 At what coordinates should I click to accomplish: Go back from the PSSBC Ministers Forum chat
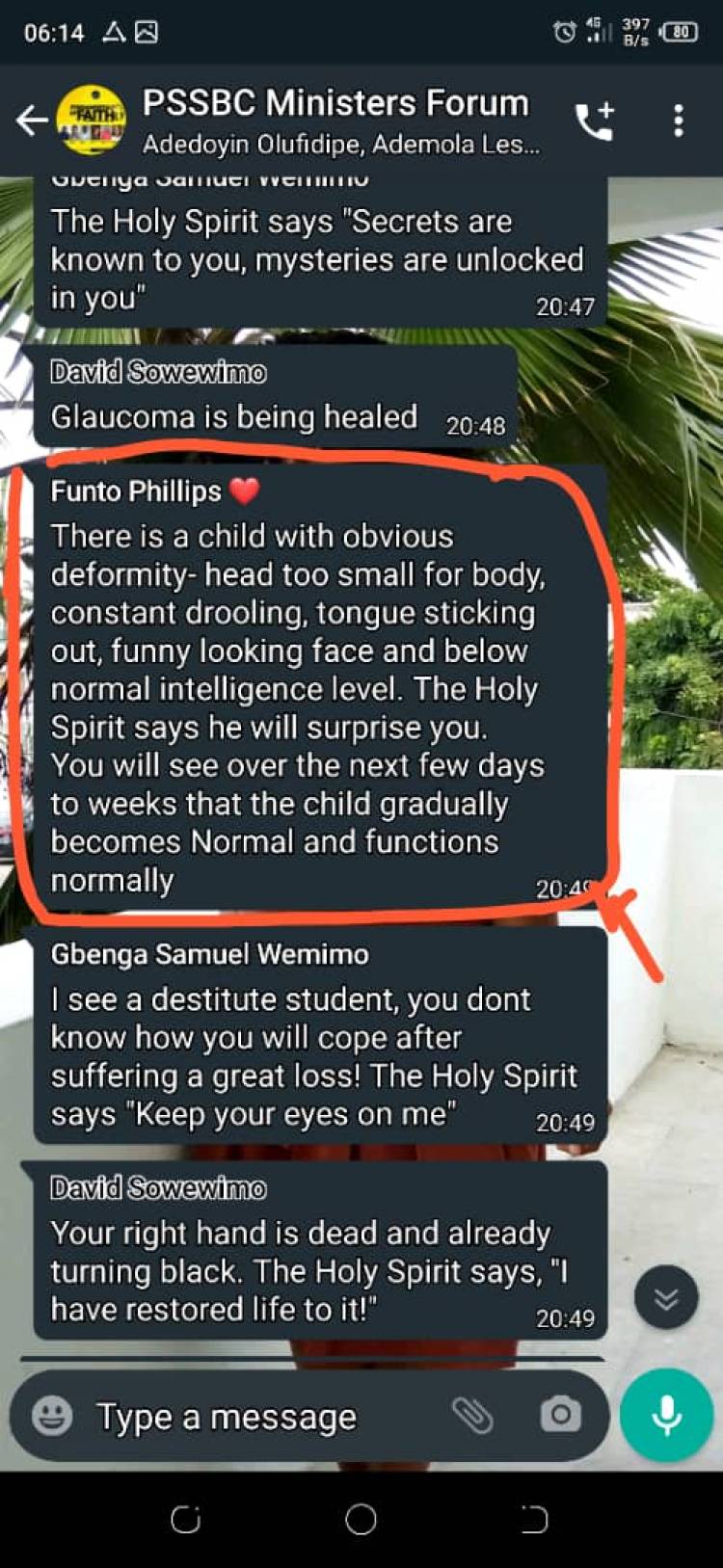click(31, 120)
